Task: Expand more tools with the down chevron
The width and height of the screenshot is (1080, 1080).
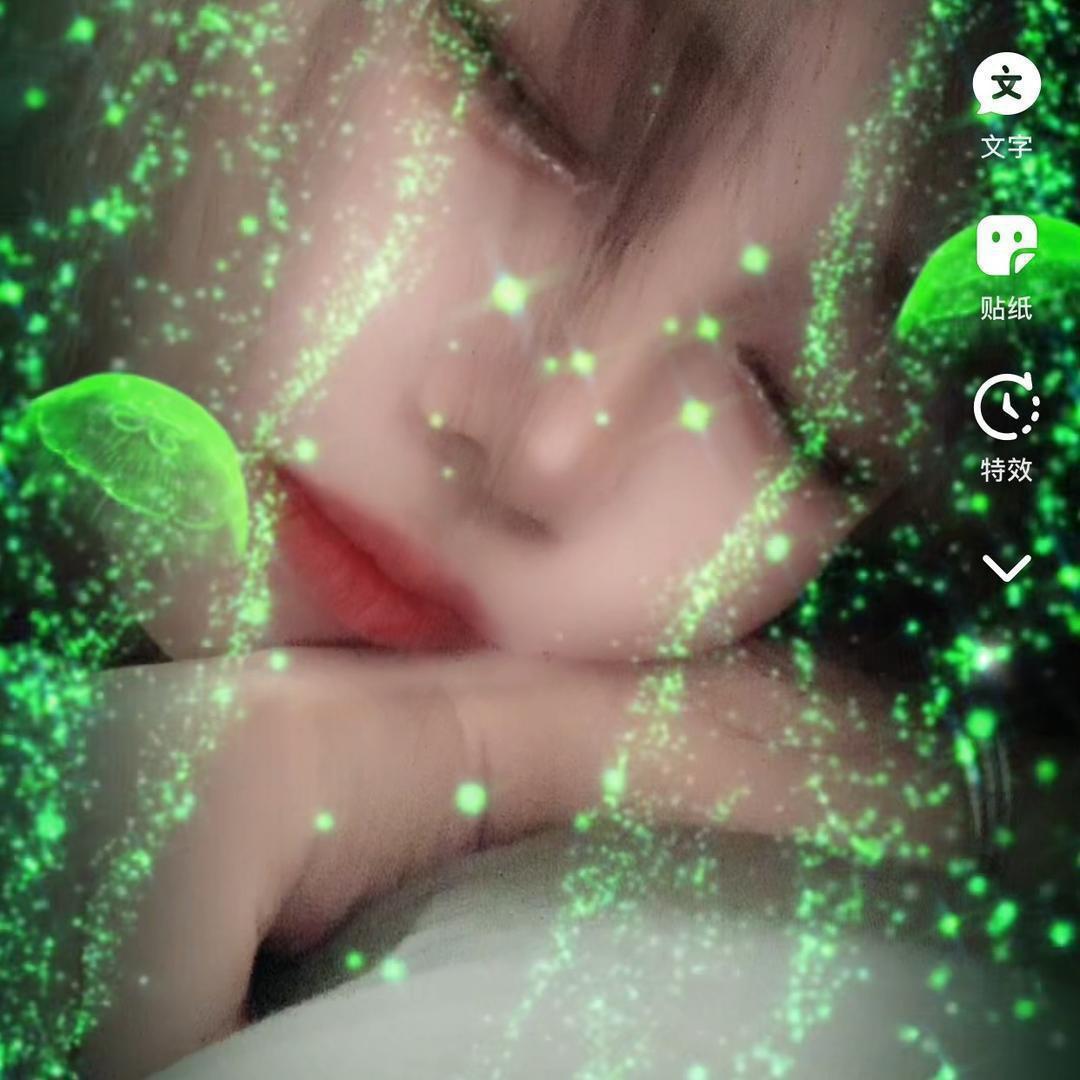Action: click(x=1006, y=569)
